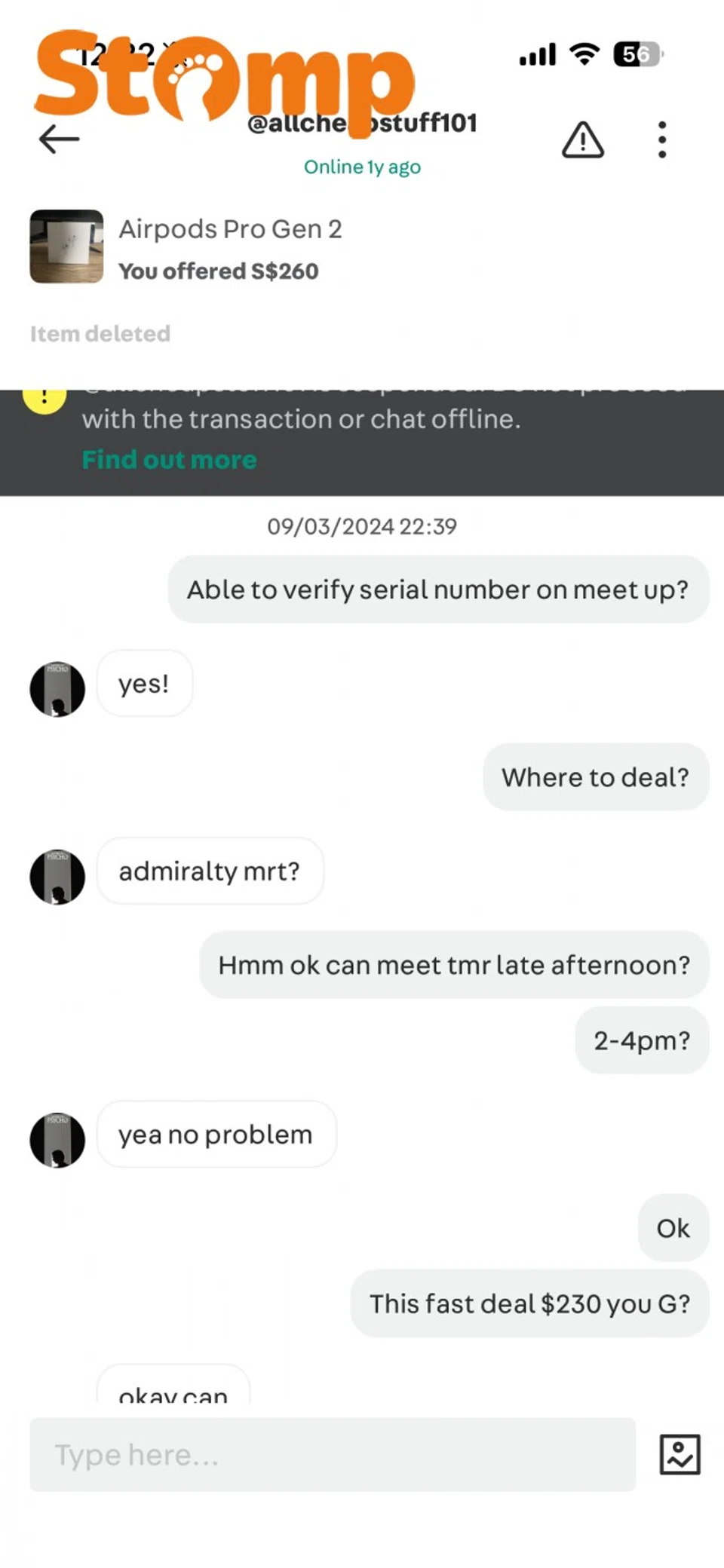Open the seller avatar beside 'yes!' message
The image size is (724, 1568).
point(57,688)
